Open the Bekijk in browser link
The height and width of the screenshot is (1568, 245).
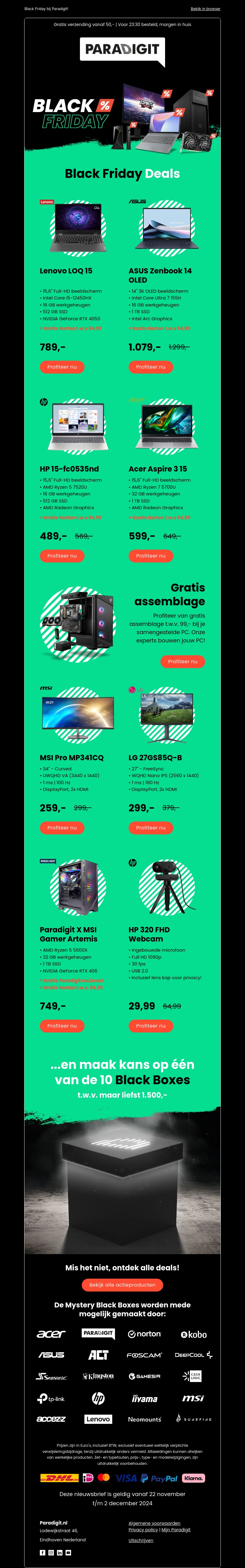(205, 9)
